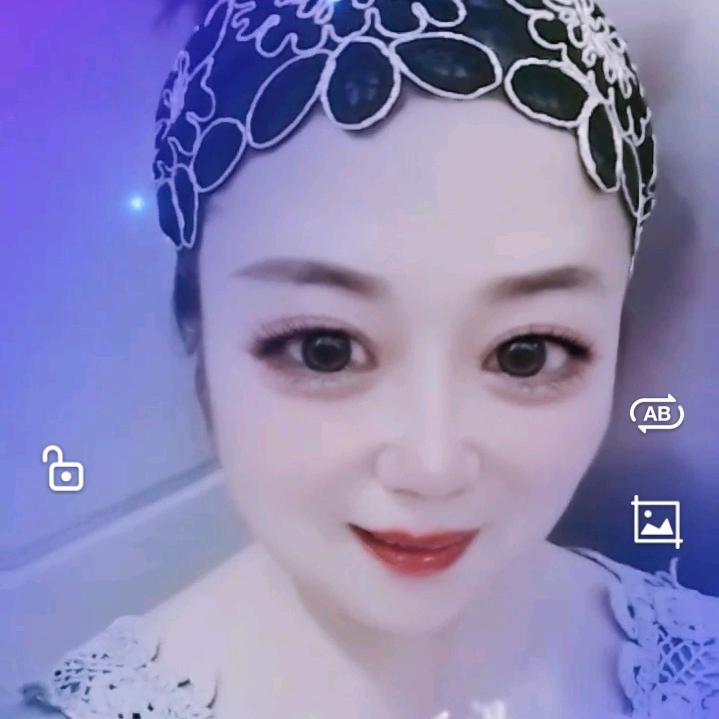The image size is (719, 719).
Task: Capture a screenshot with the image icon
Action: 657,521
